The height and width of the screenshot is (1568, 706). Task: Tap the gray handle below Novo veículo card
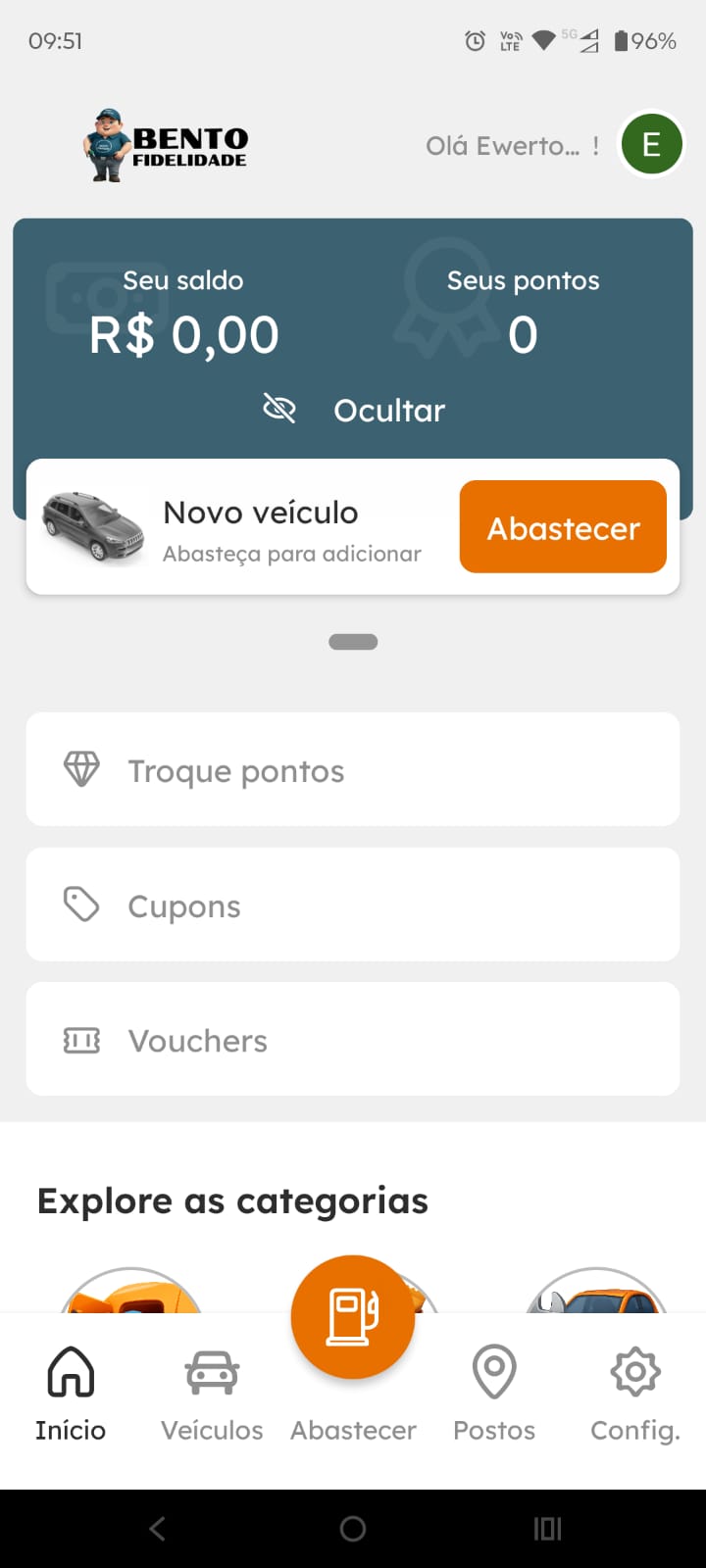point(353,641)
